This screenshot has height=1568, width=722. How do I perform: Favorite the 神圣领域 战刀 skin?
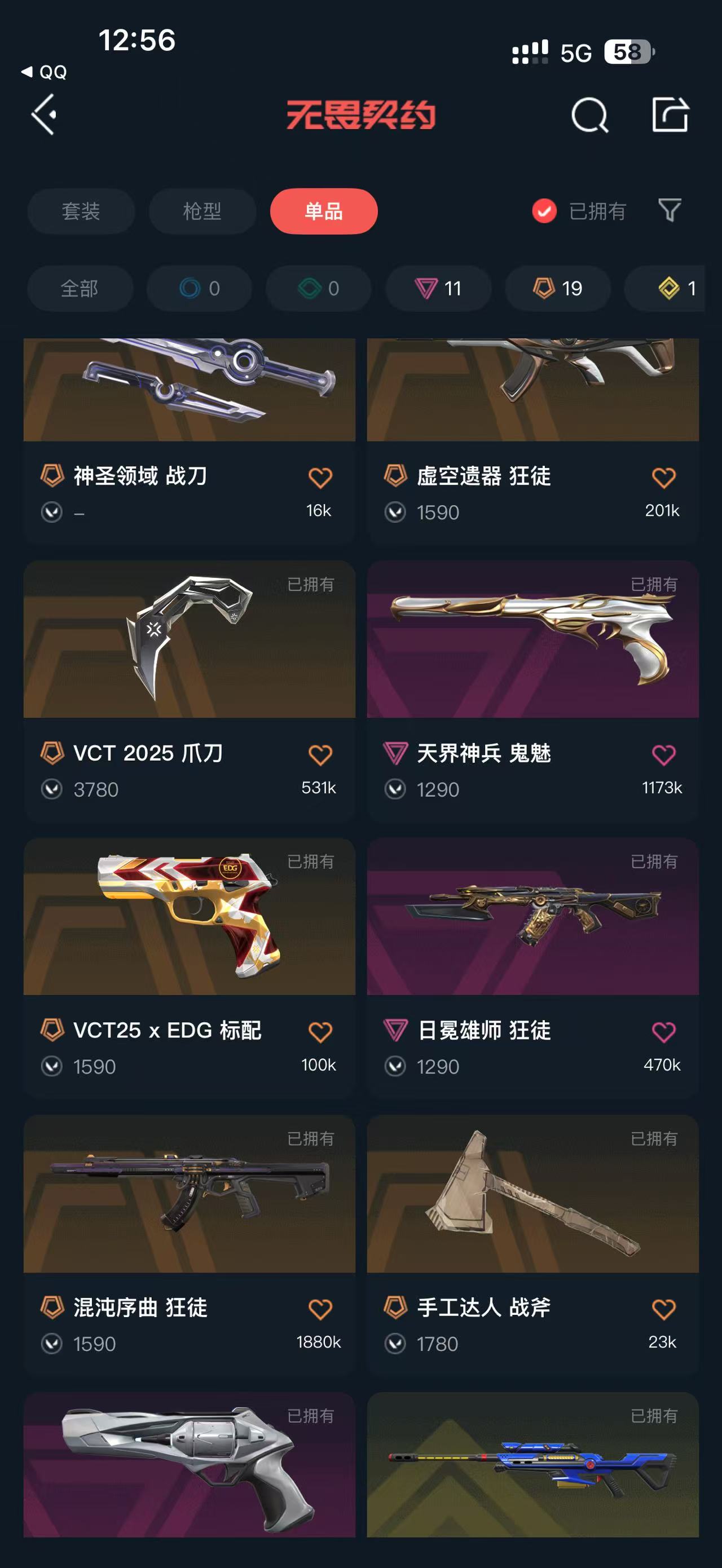320,478
